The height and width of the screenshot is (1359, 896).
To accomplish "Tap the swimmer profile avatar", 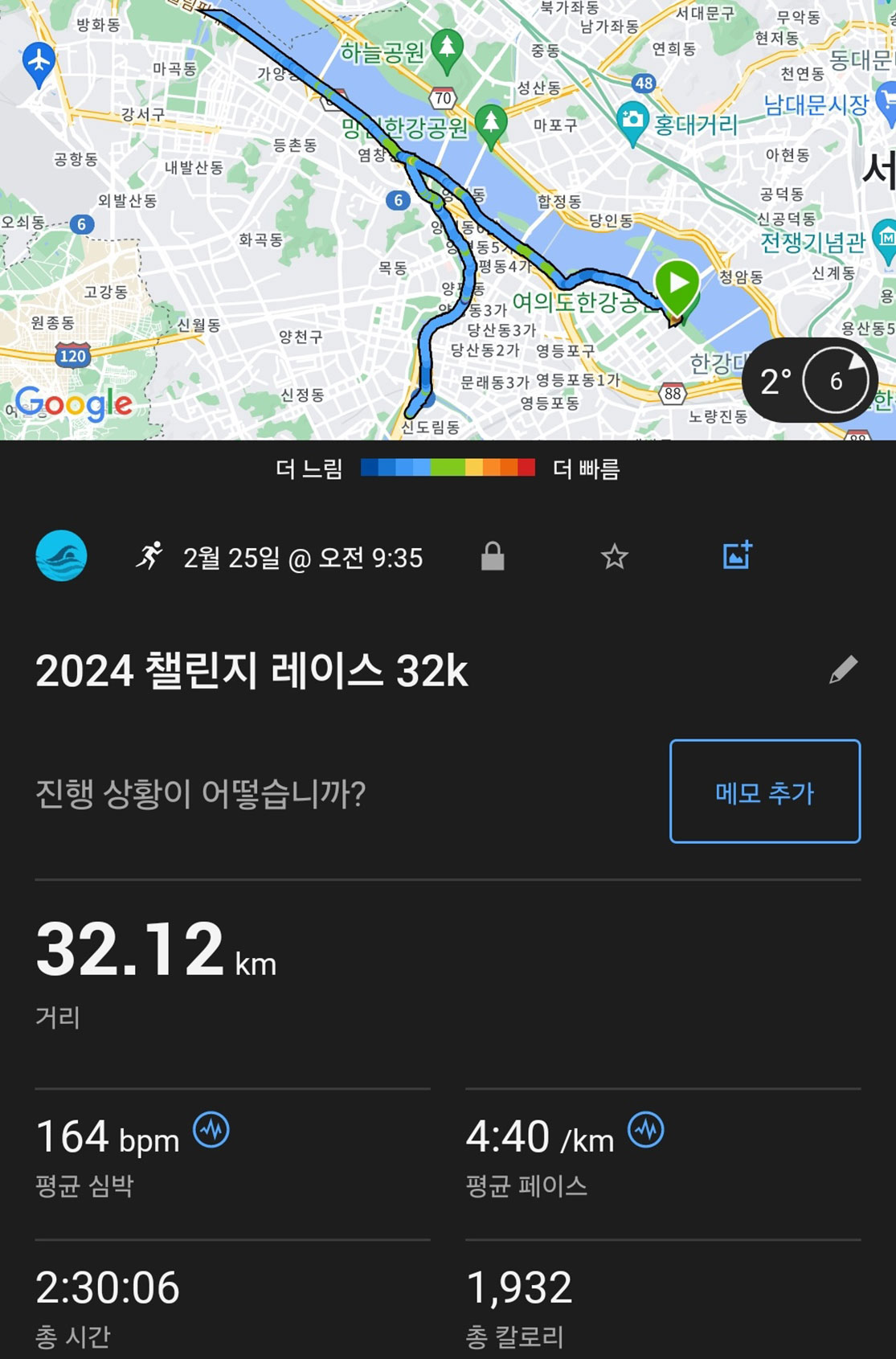I will pos(62,556).
